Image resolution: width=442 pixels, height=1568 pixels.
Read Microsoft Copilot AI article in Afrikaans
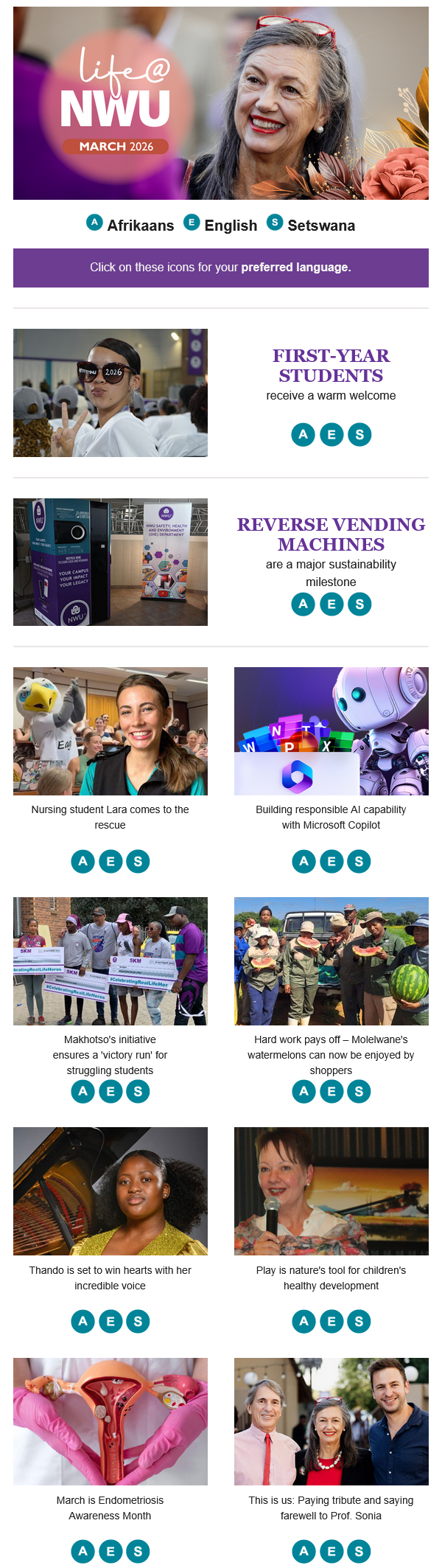coord(304,861)
